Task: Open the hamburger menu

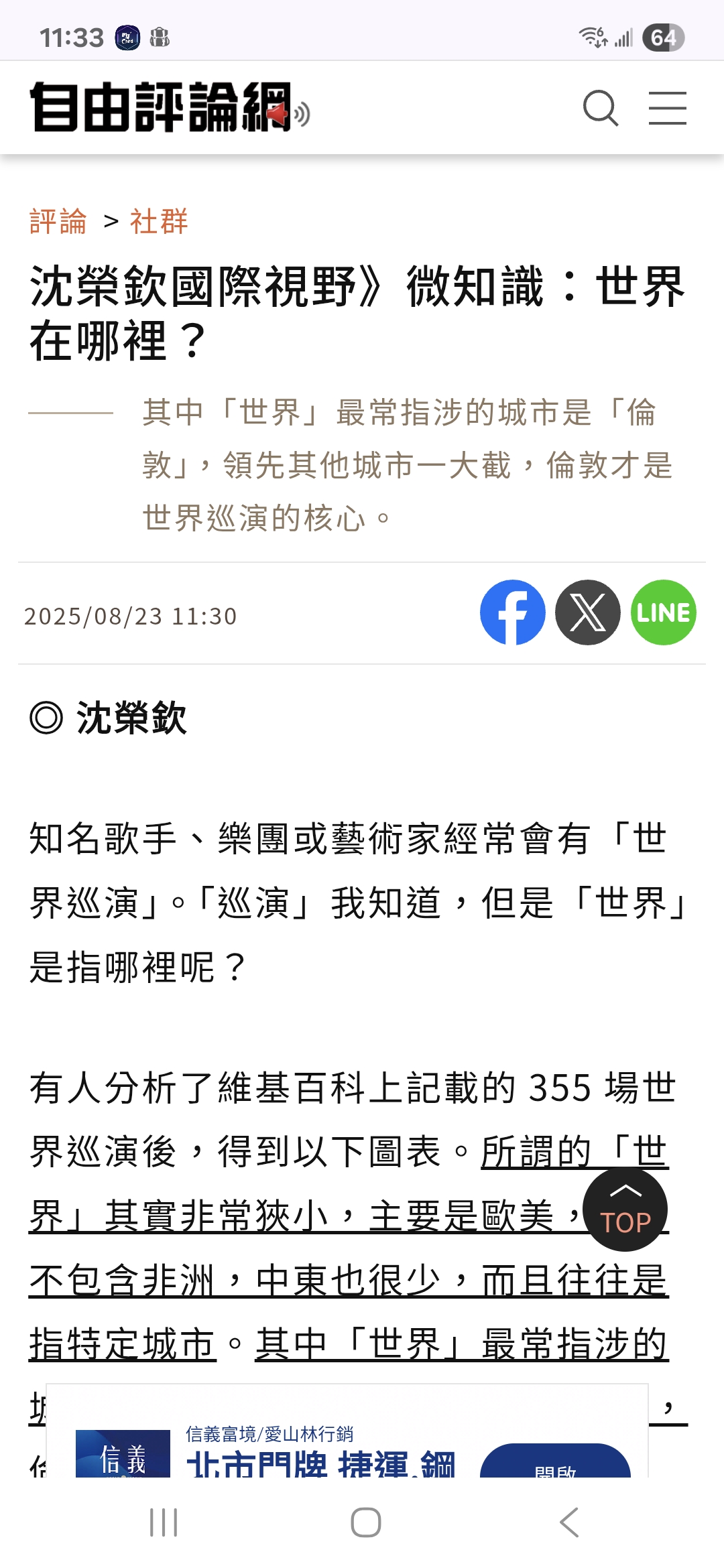Action: (x=668, y=109)
